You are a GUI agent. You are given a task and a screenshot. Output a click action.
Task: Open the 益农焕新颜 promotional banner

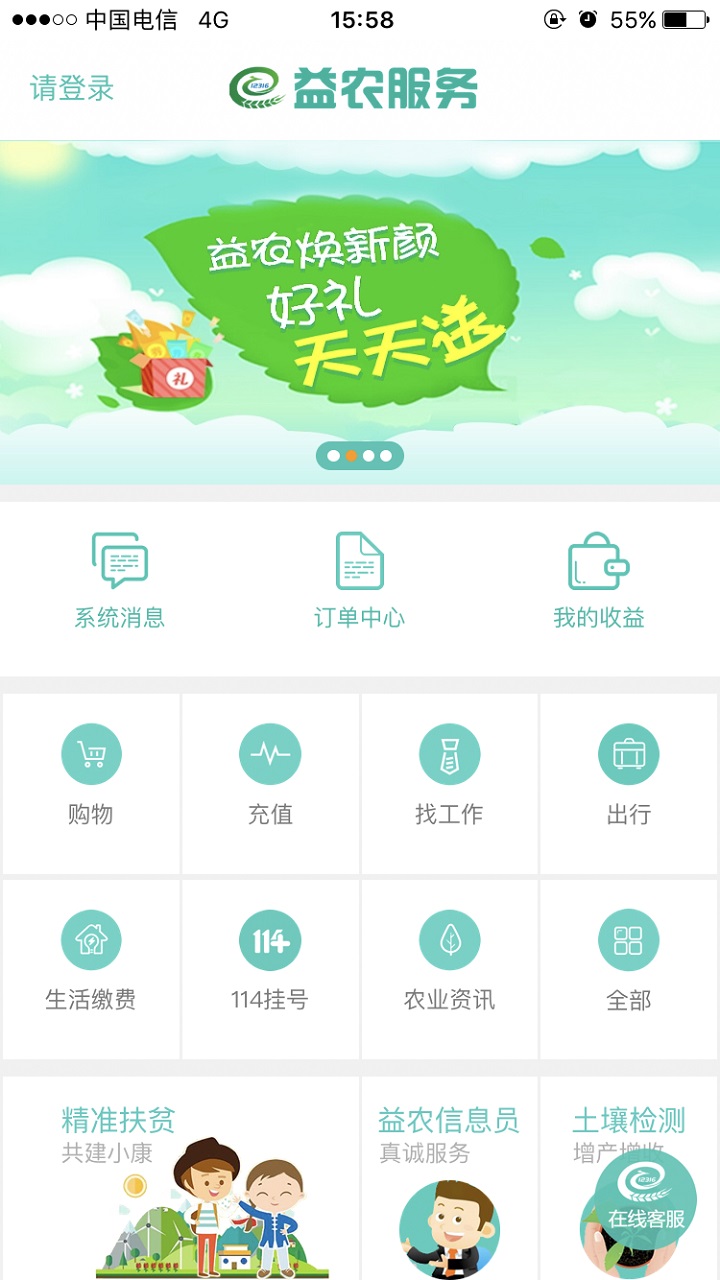click(x=360, y=300)
